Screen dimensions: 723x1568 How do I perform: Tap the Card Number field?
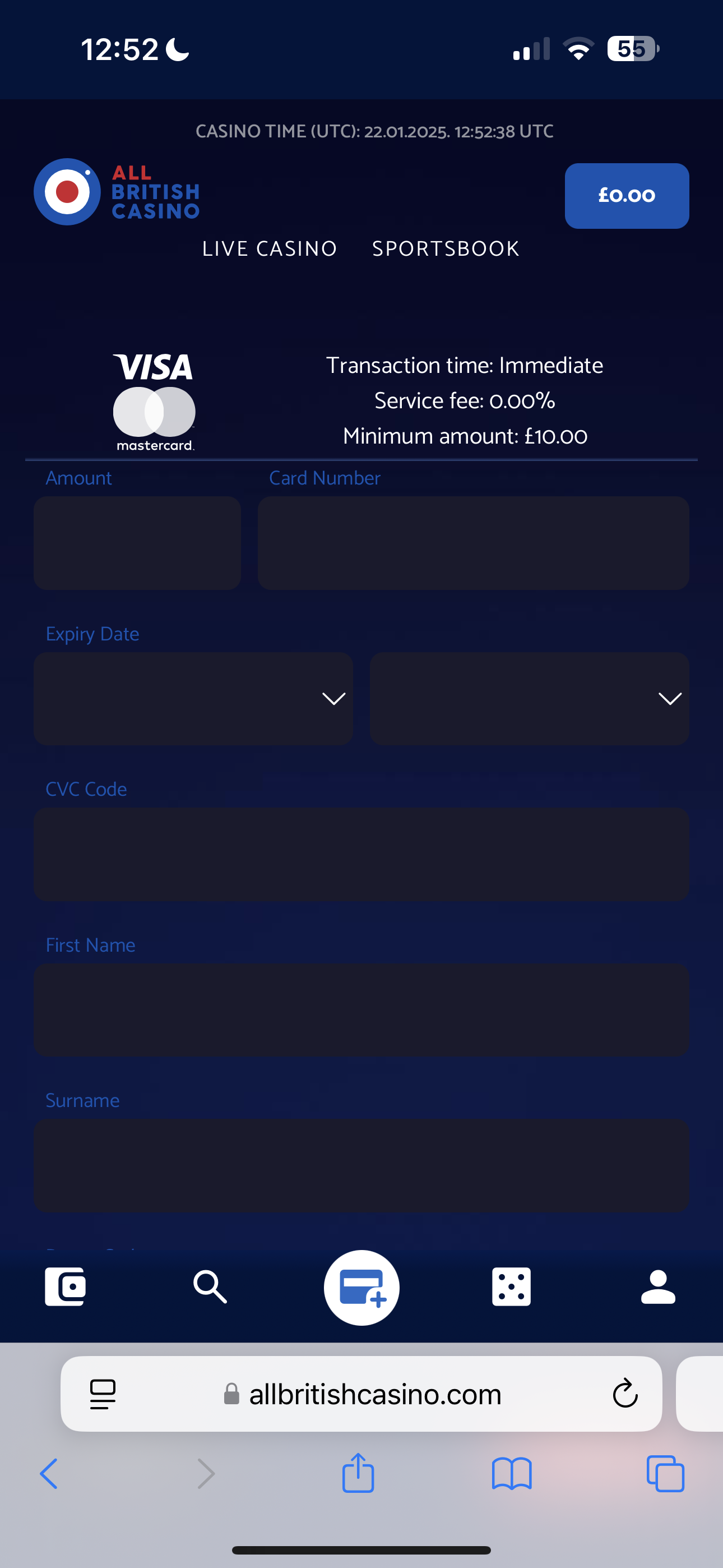473,542
